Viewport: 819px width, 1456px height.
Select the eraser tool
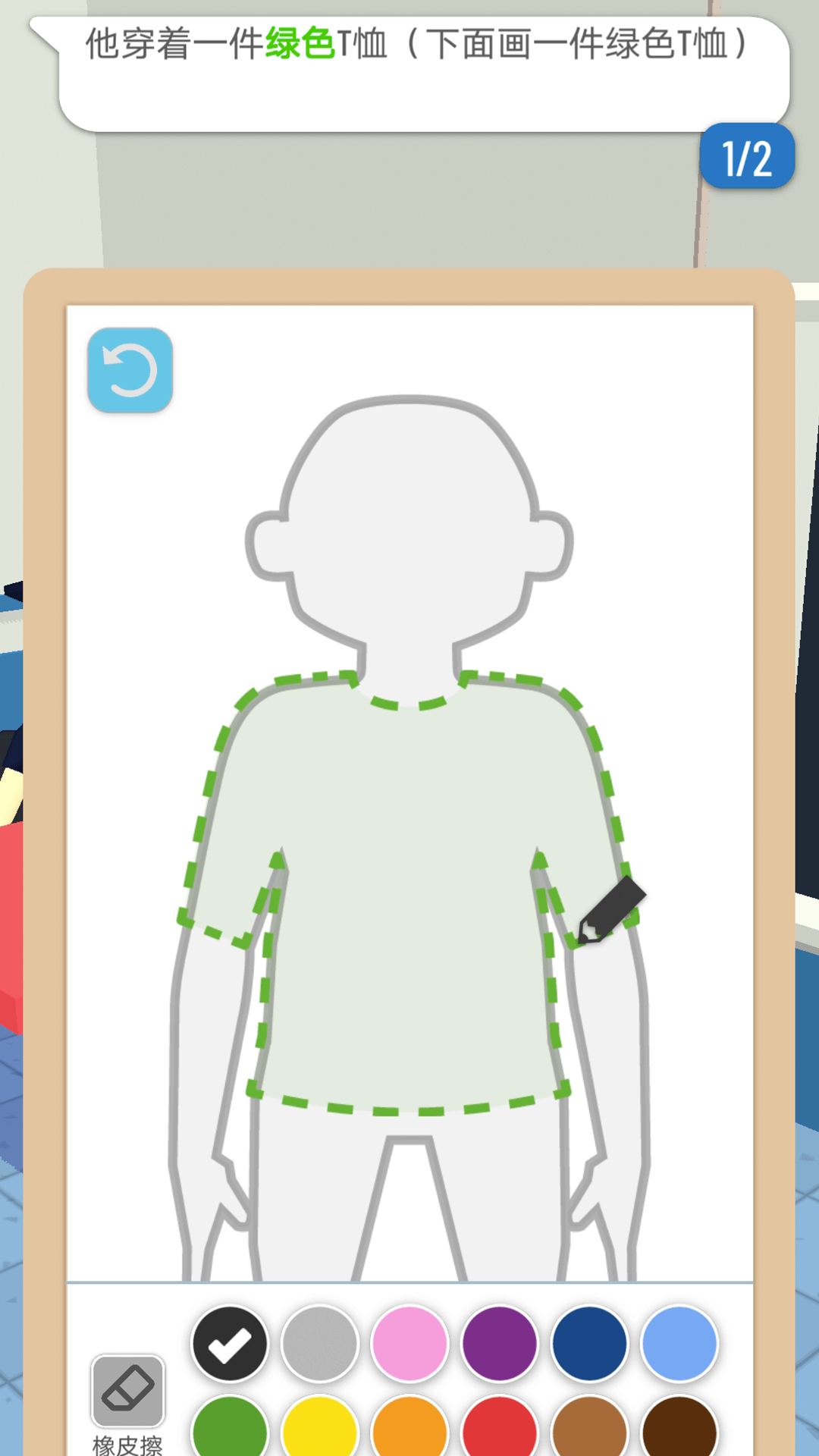127,1391
